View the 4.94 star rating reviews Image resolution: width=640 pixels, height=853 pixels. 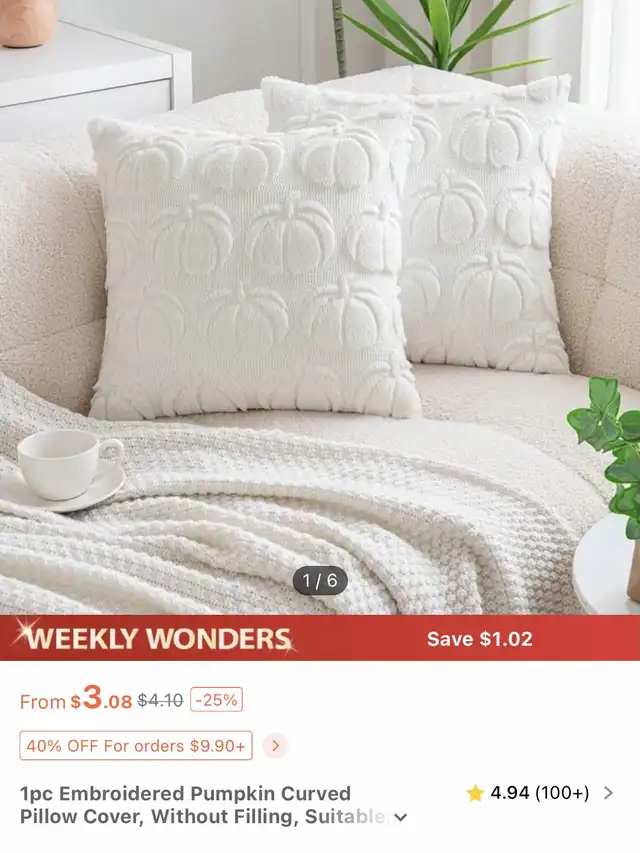[x=540, y=793]
